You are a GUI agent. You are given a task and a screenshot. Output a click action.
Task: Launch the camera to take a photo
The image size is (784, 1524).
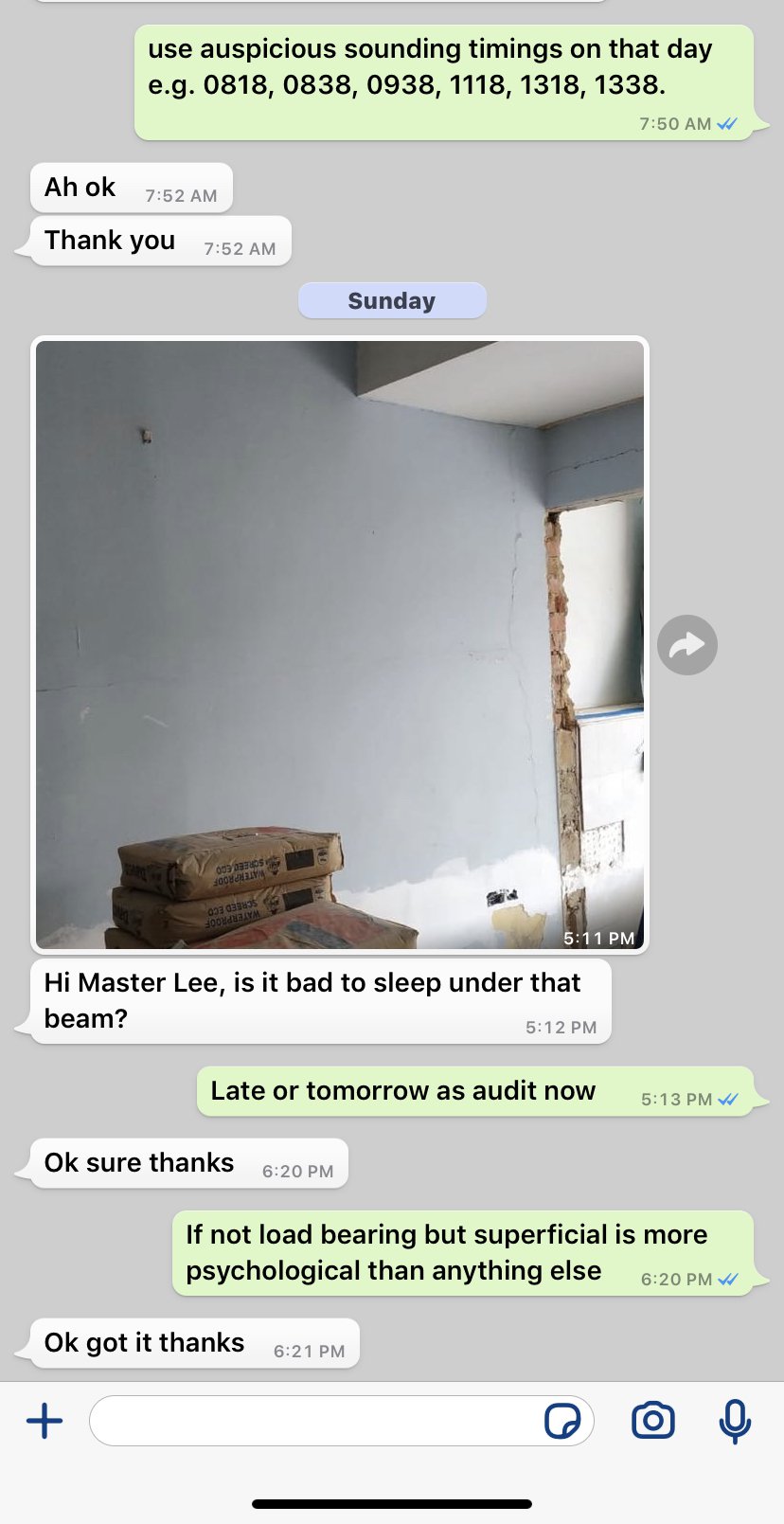tap(652, 1421)
